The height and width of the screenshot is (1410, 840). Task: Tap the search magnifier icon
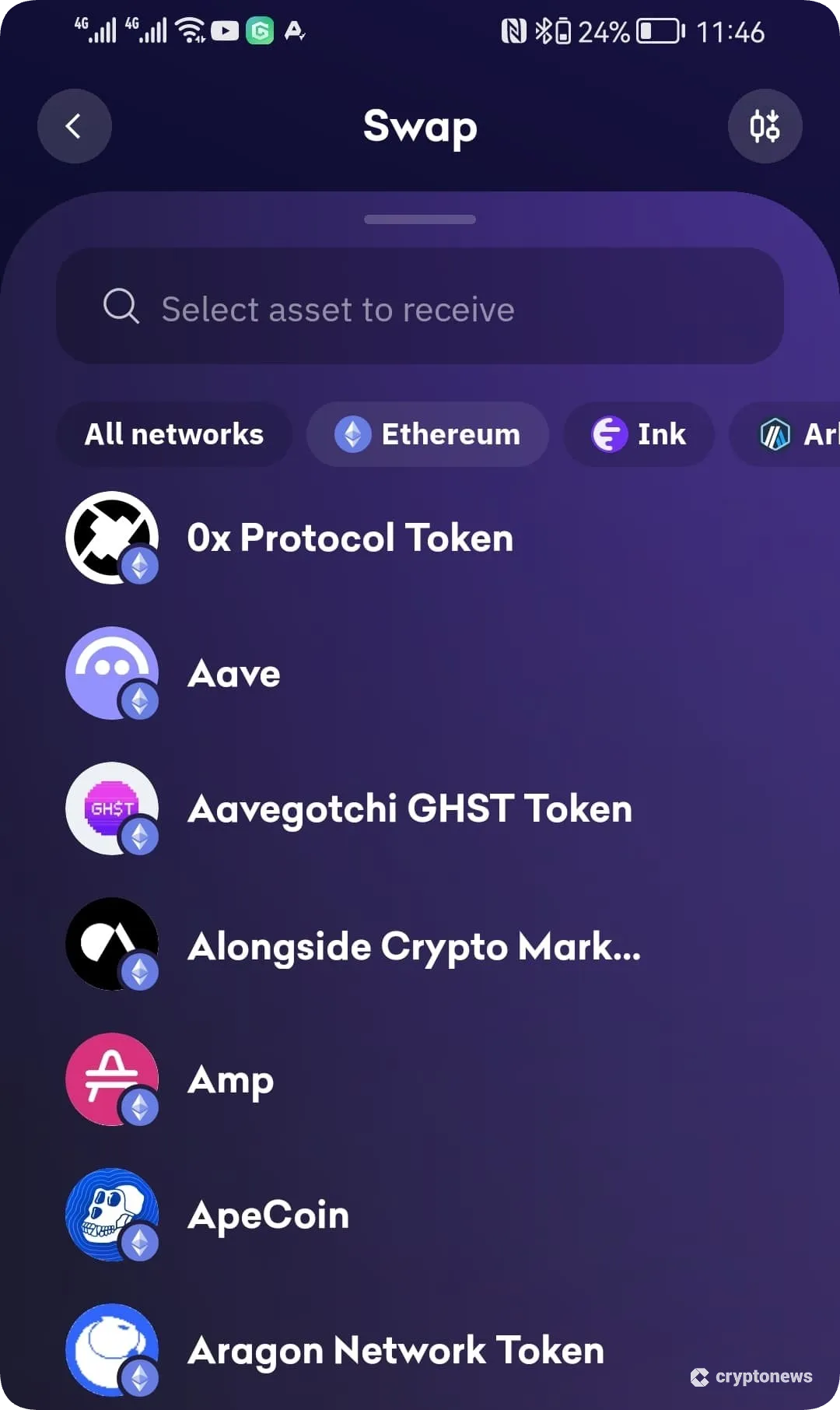pyautogui.click(x=120, y=307)
